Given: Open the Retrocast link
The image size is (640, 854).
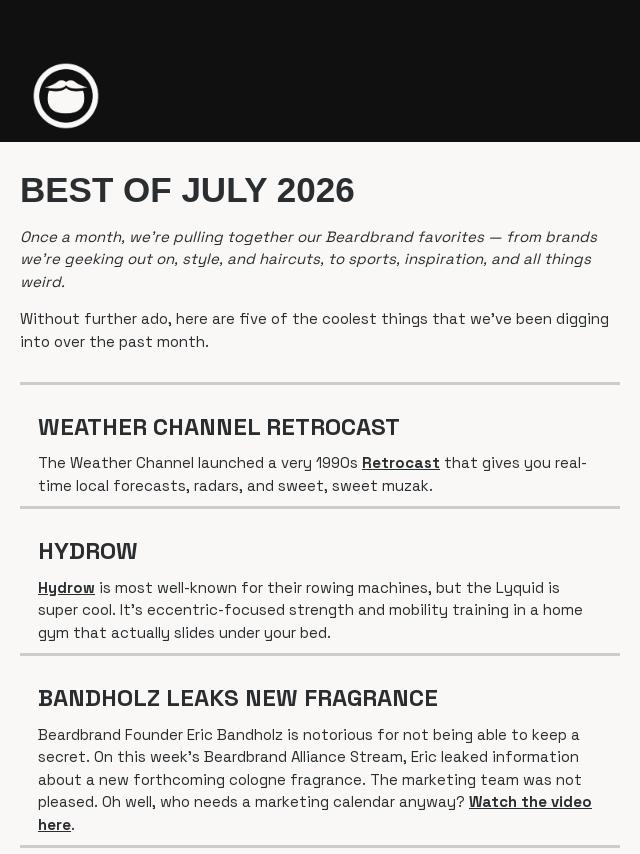Looking at the screenshot, I should tap(400, 463).
